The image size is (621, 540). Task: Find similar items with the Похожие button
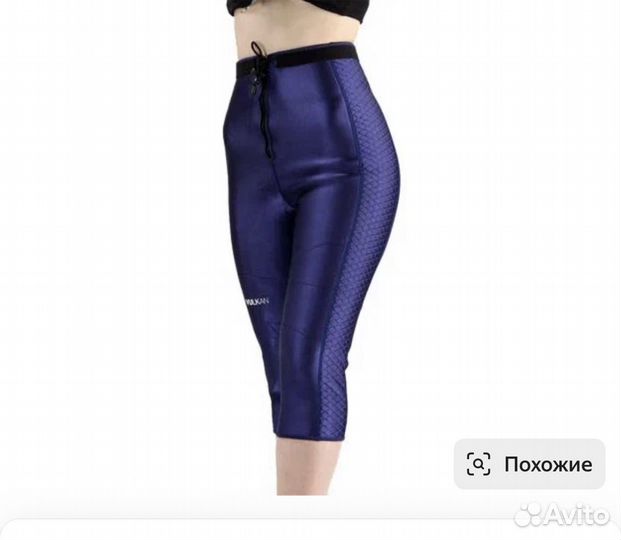(x=529, y=464)
